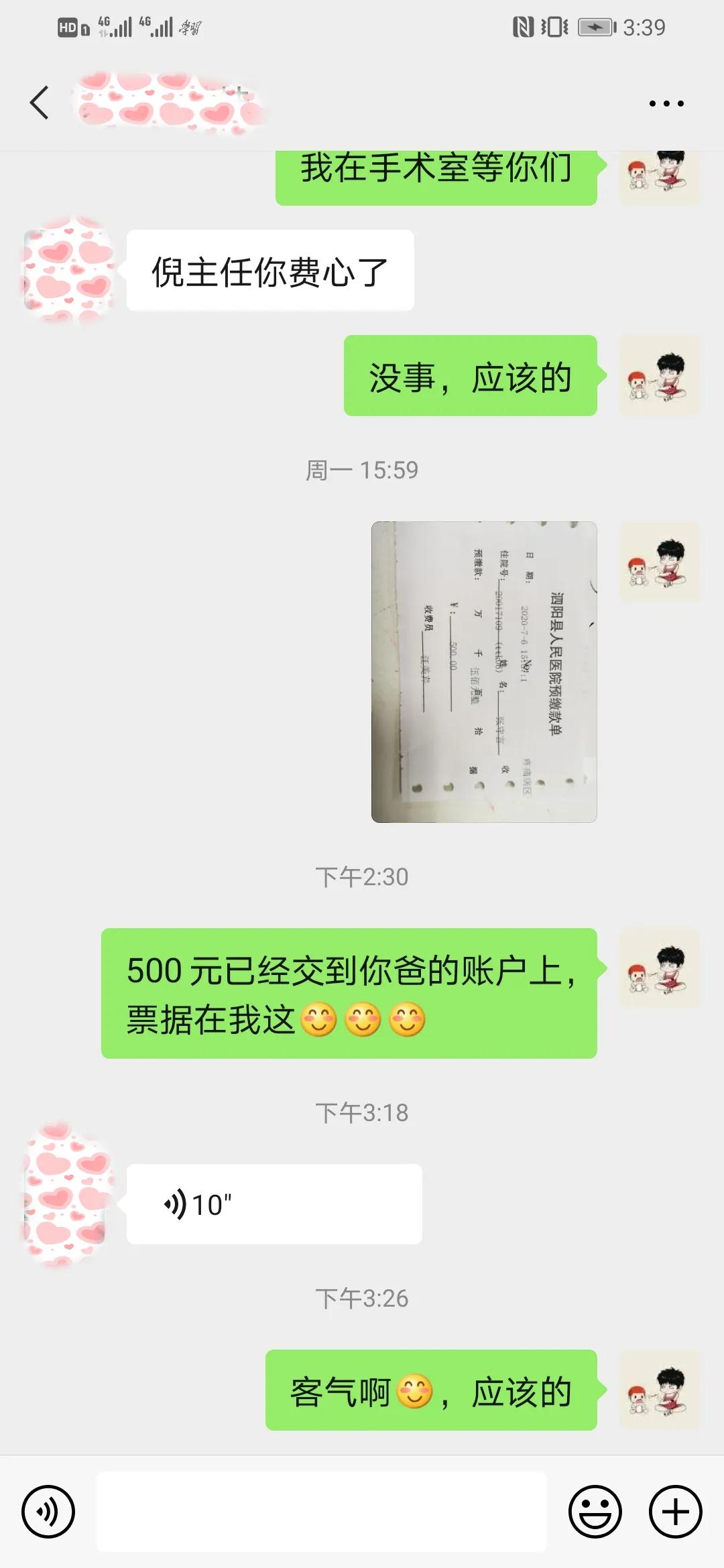Image resolution: width=724 pixels, height=1568 pixels.
Task: Play the 10-second voice message
Action: [x=274, y=1204]
